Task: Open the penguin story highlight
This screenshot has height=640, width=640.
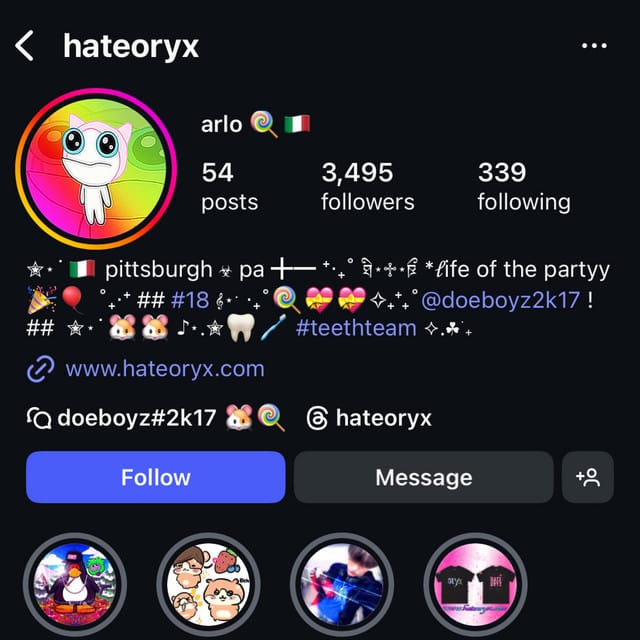Action: click(x=75, y=583)
